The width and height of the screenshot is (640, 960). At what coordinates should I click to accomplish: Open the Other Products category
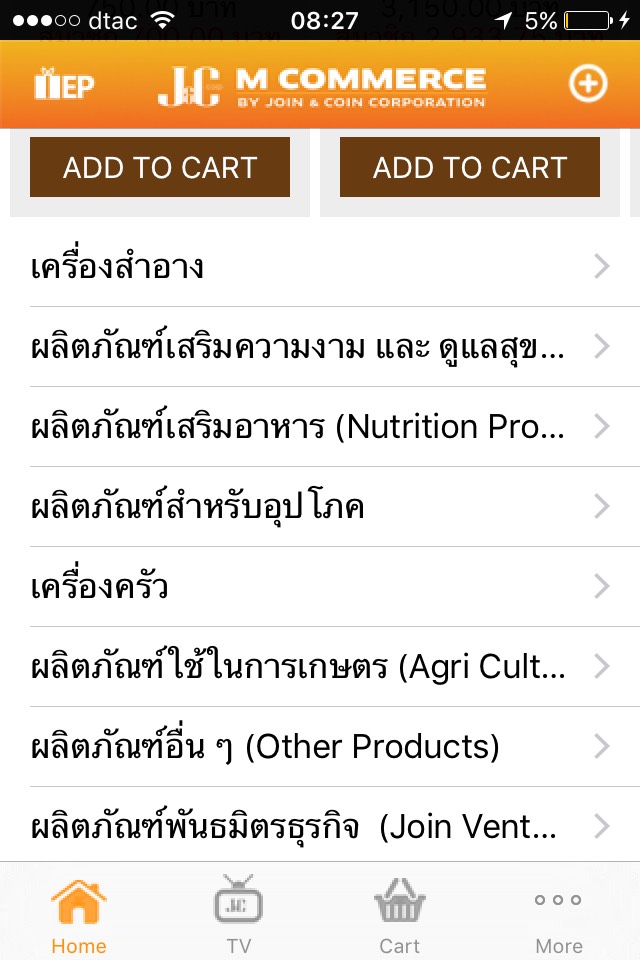click(320, 747)
